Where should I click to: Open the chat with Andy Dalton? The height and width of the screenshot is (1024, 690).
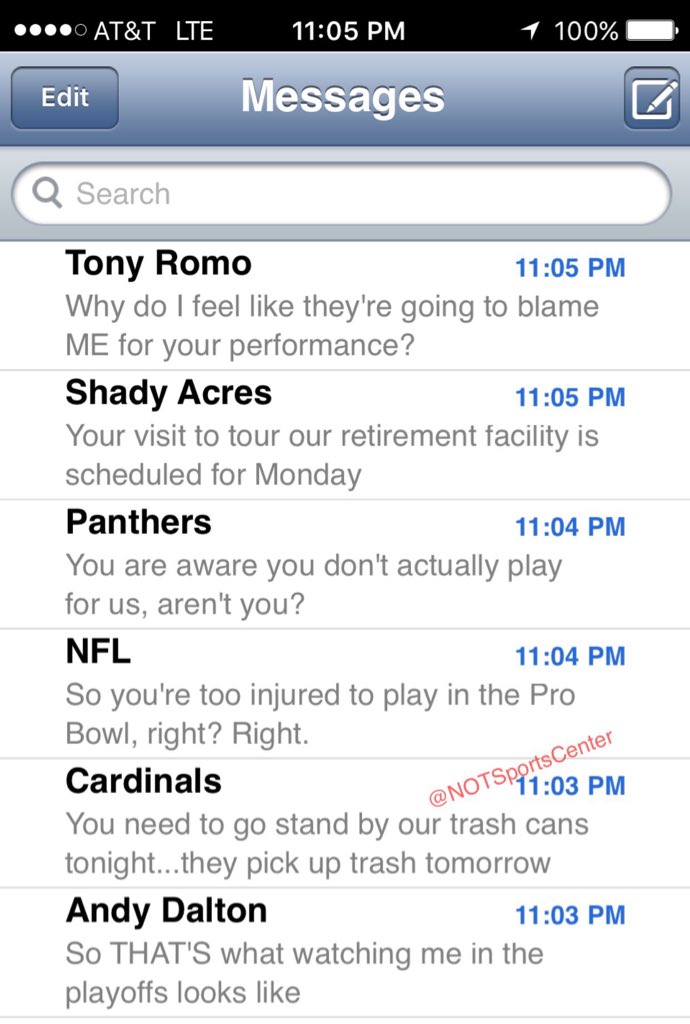pos(344,952)
